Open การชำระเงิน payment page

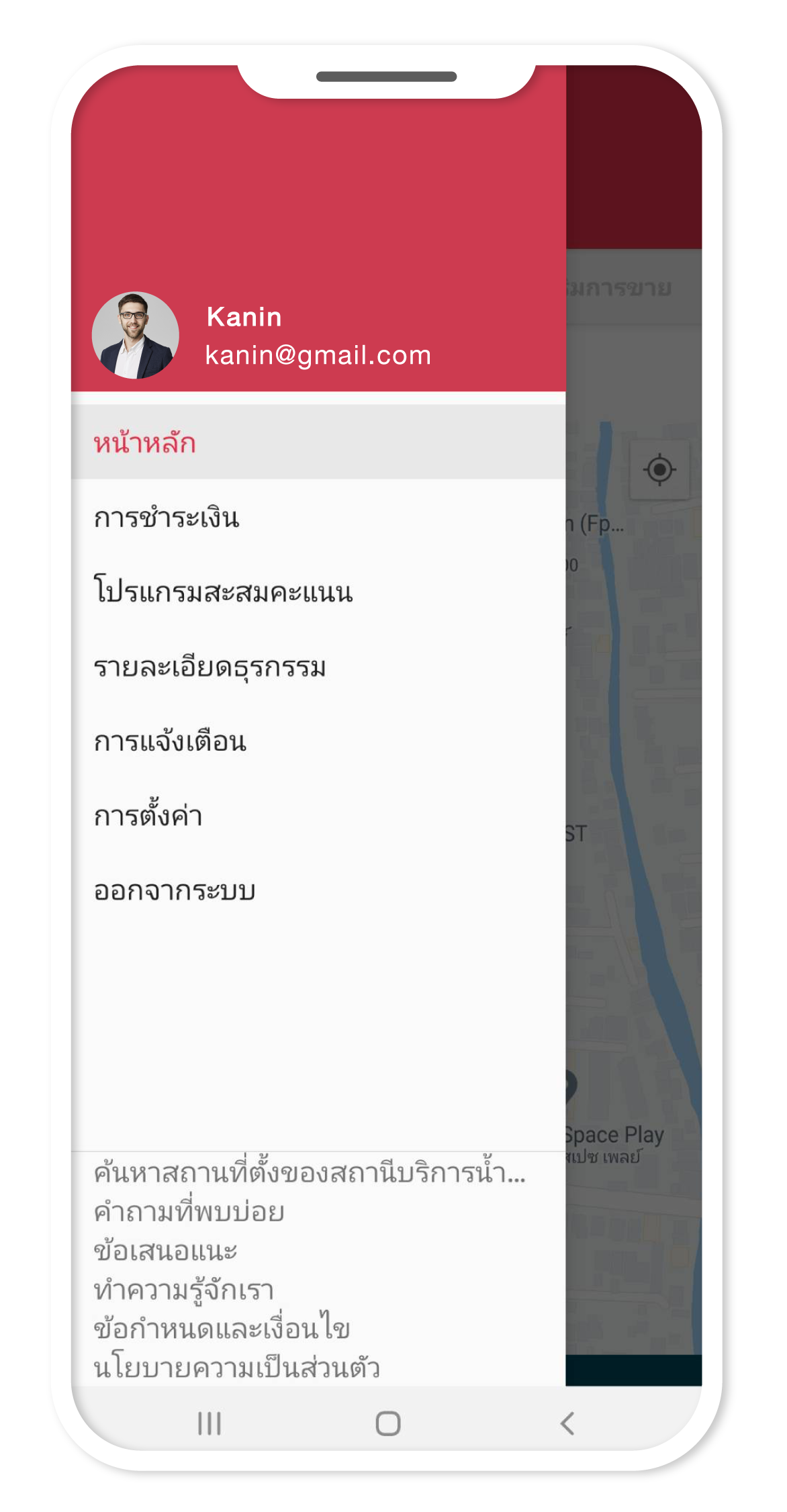pyautogui.click(x=167, y=518)
